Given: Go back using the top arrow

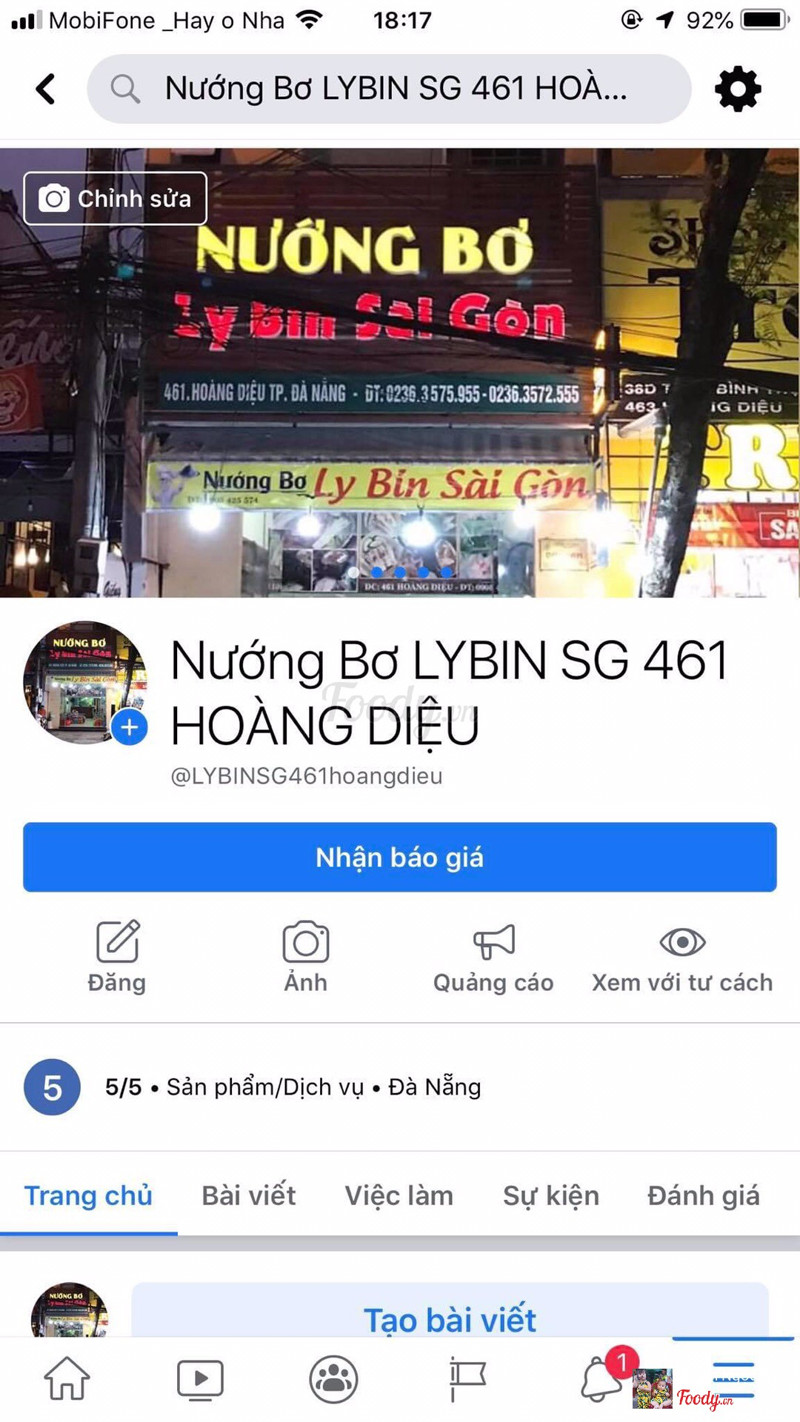Looking at the screenshot, I should point(46,89).
